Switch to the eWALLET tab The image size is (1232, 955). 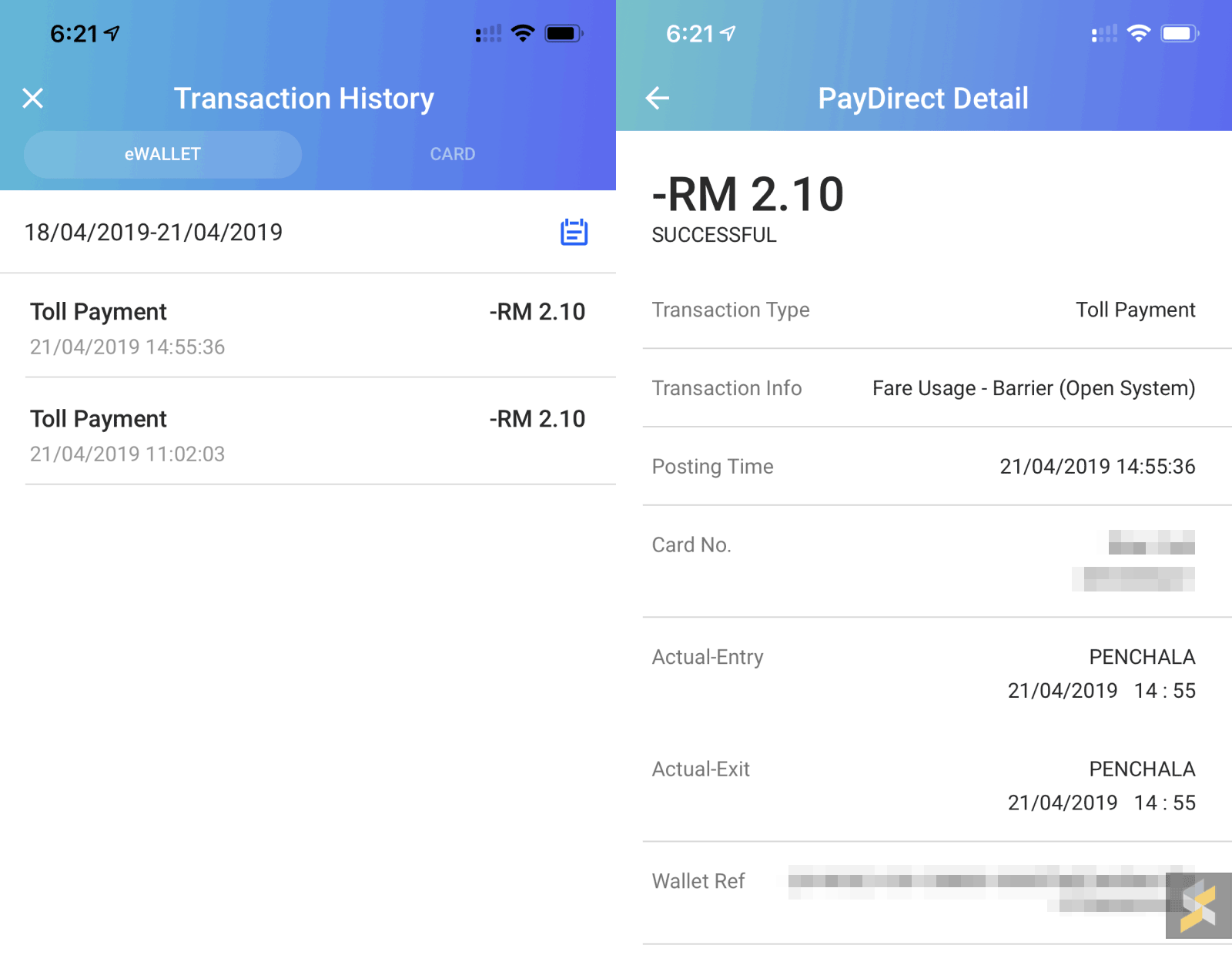[x=162, y=154]
